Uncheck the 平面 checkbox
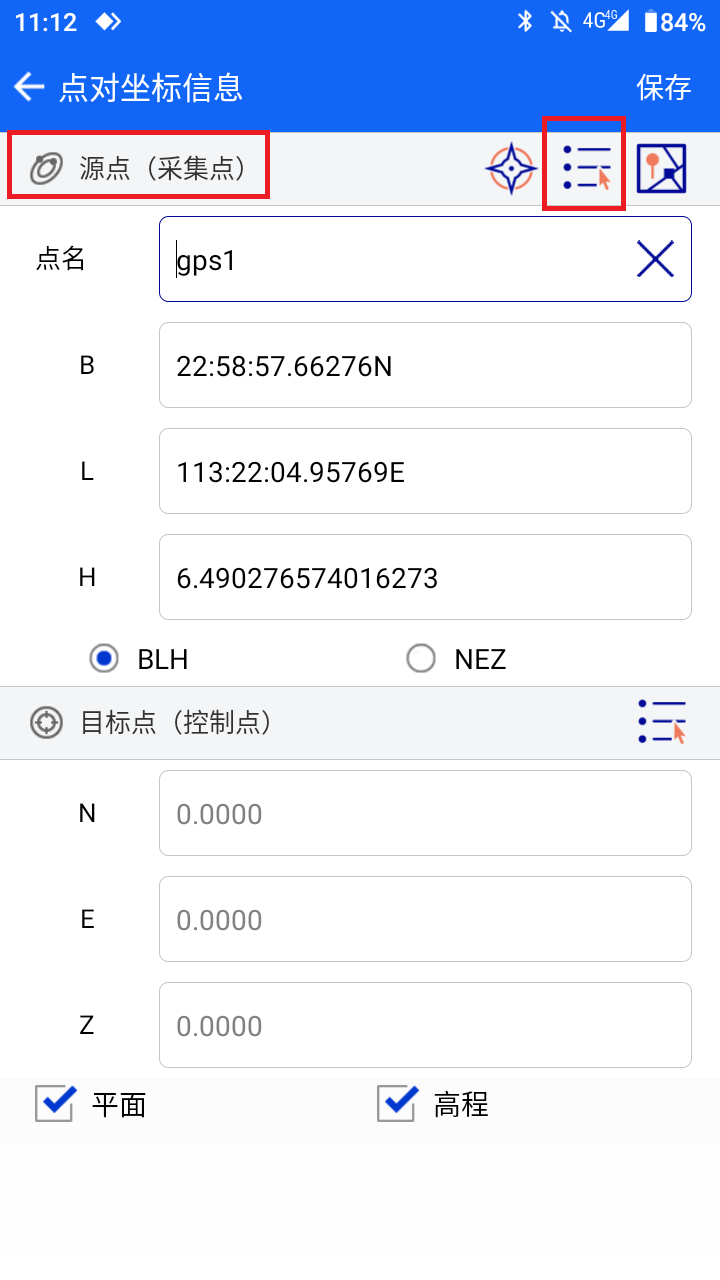 pos(55,1104)
